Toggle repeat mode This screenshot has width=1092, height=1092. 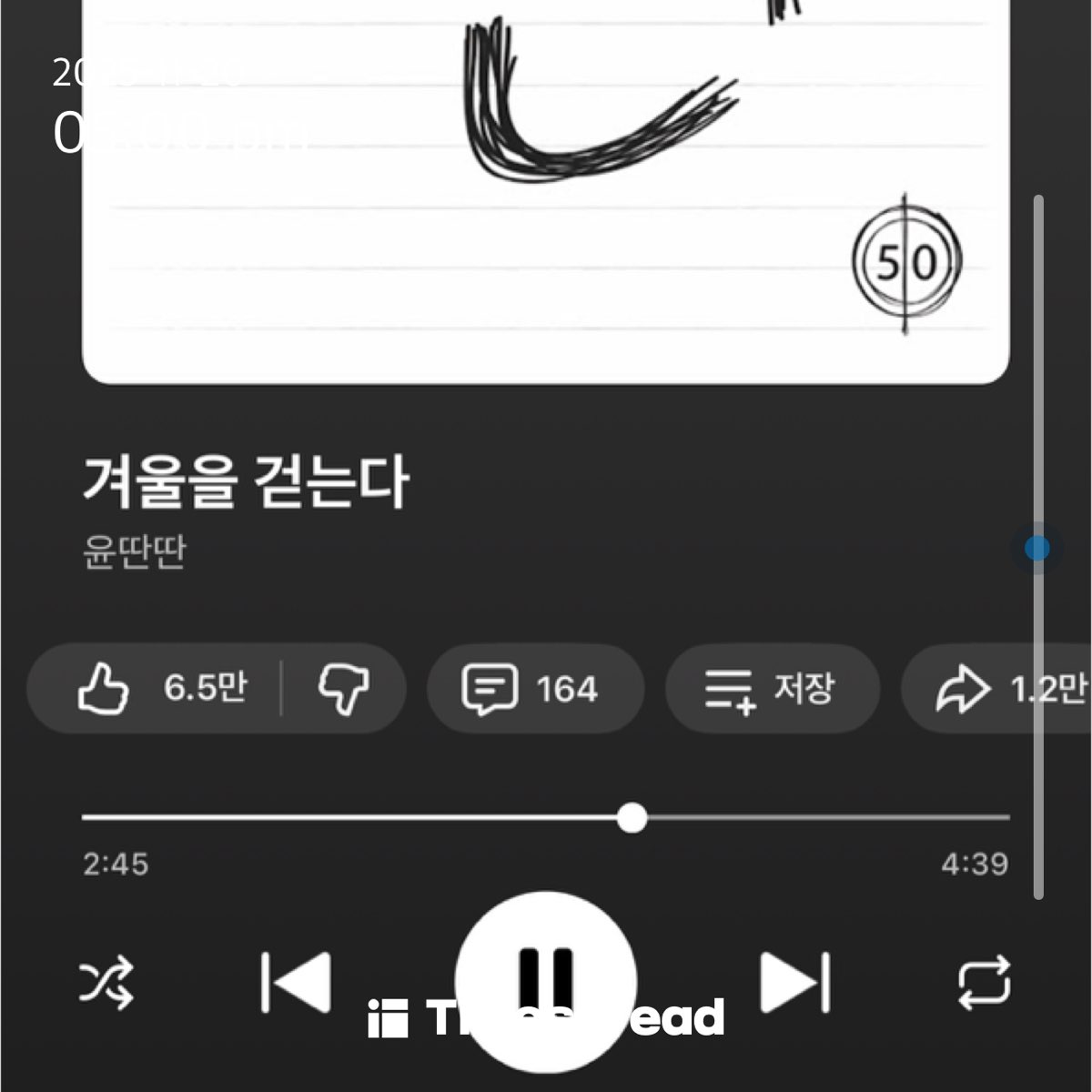985,983
